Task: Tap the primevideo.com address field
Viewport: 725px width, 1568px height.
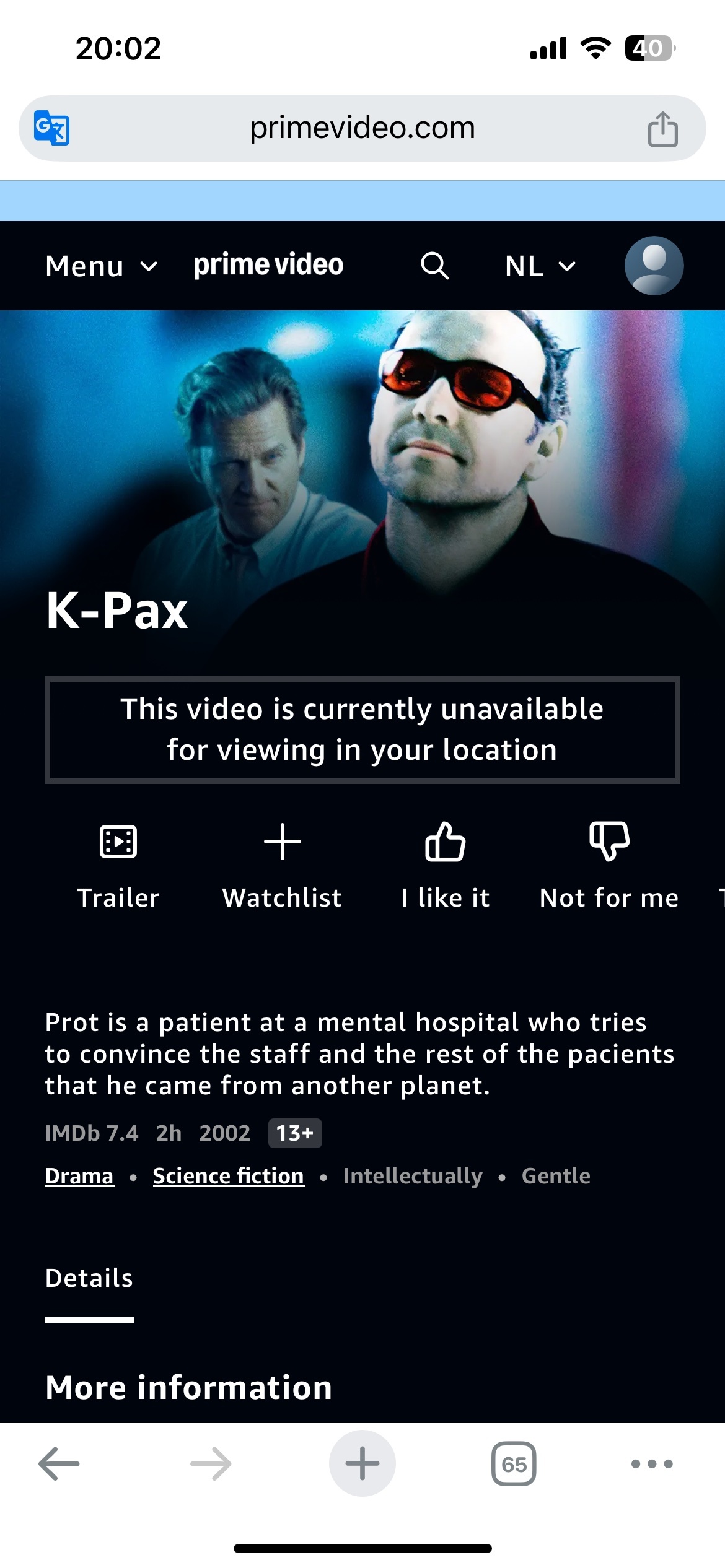Action: [x=362, y=128]
